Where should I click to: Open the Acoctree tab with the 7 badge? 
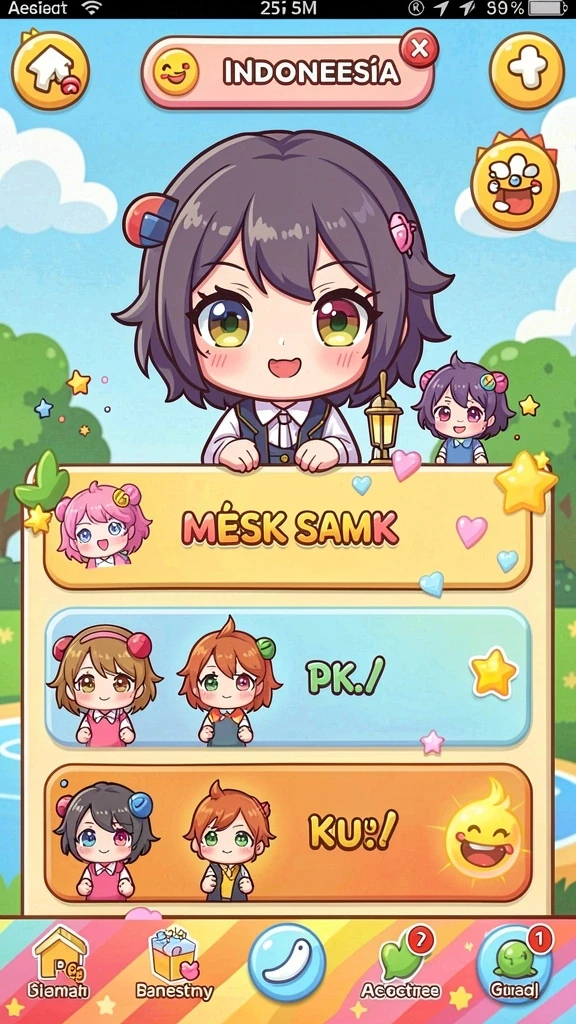(x=400, y=963)
